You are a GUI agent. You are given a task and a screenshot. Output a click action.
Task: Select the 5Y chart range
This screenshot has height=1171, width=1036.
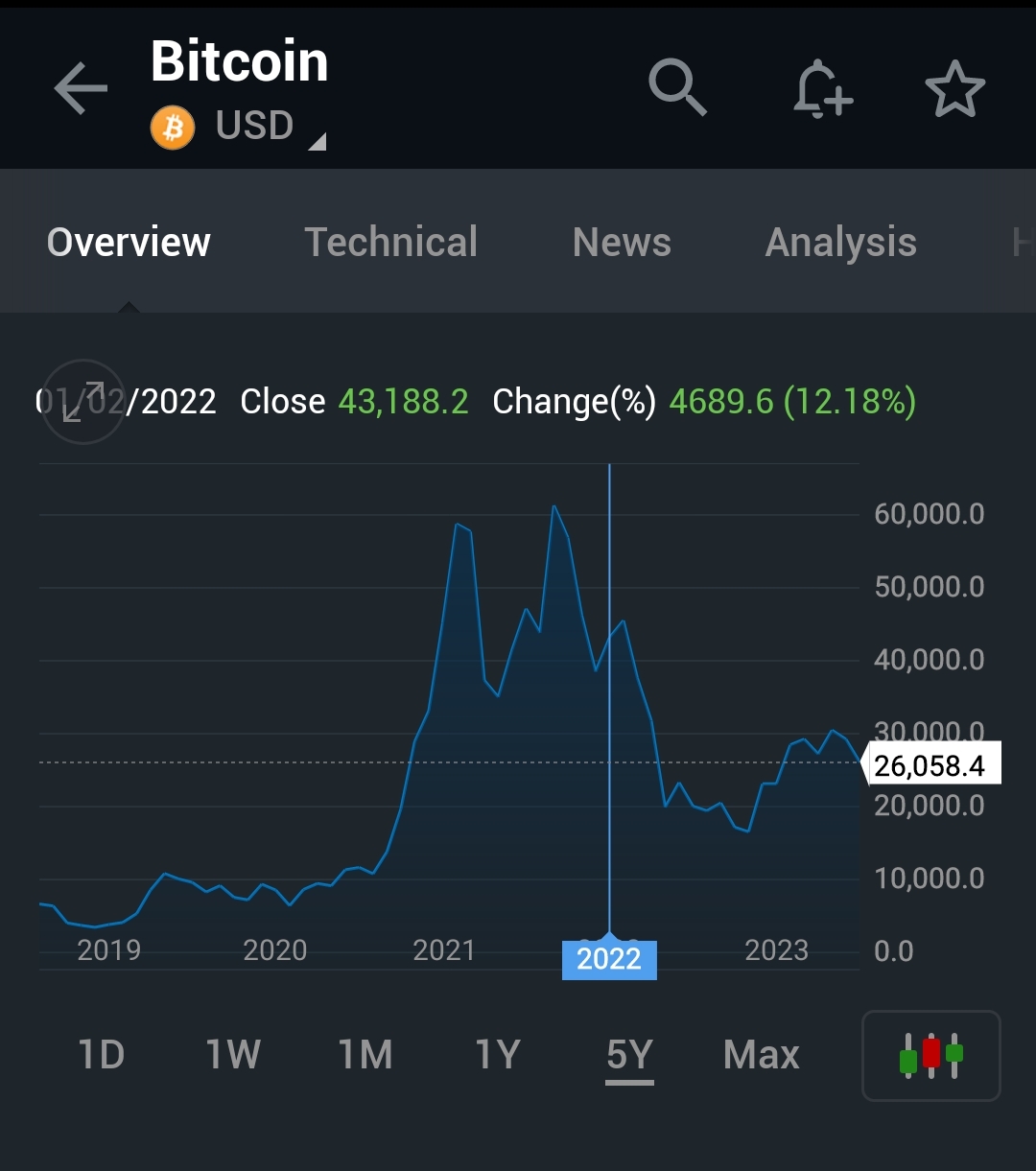[x=629, y=1055]
